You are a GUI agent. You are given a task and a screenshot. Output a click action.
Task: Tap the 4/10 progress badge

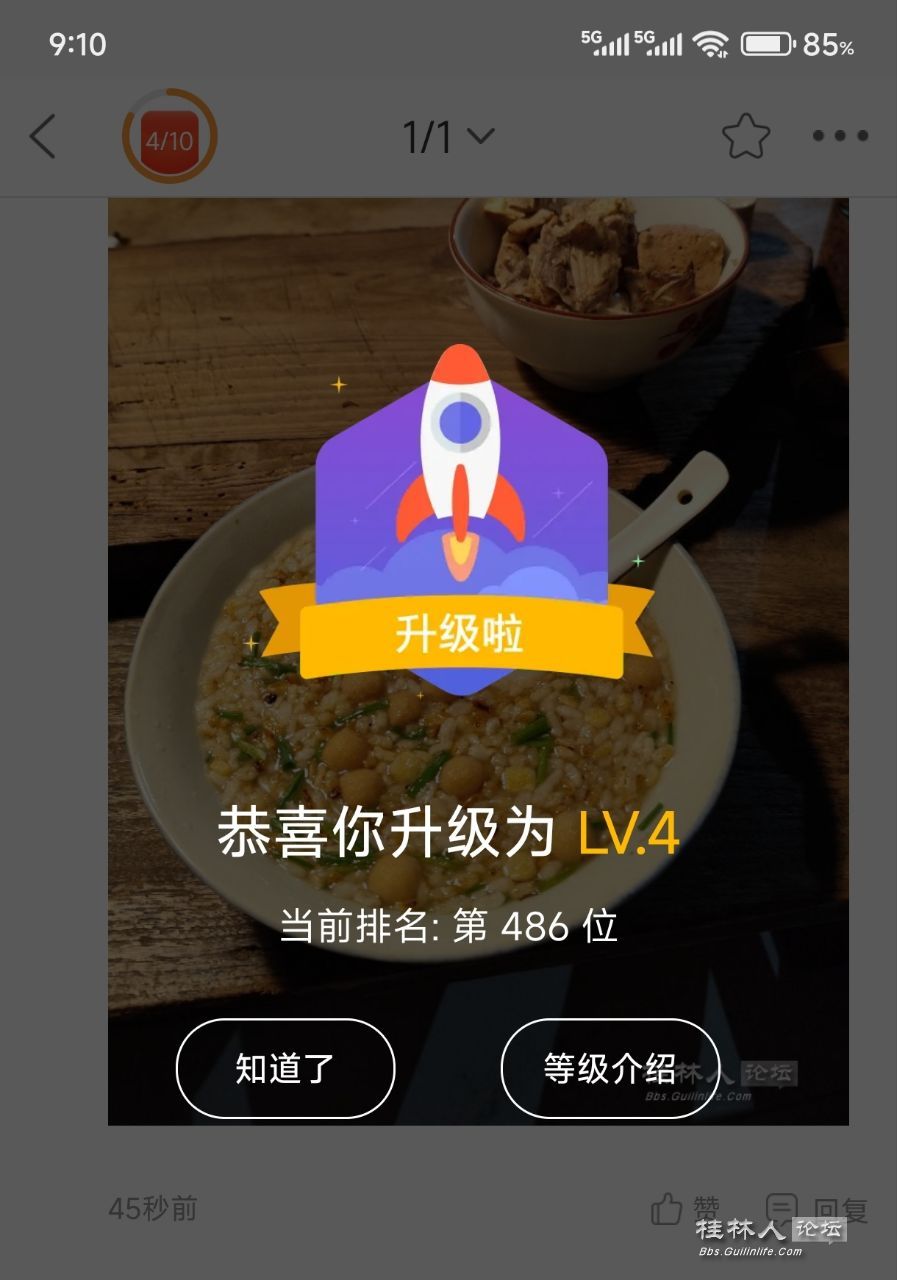click(170, 137)
